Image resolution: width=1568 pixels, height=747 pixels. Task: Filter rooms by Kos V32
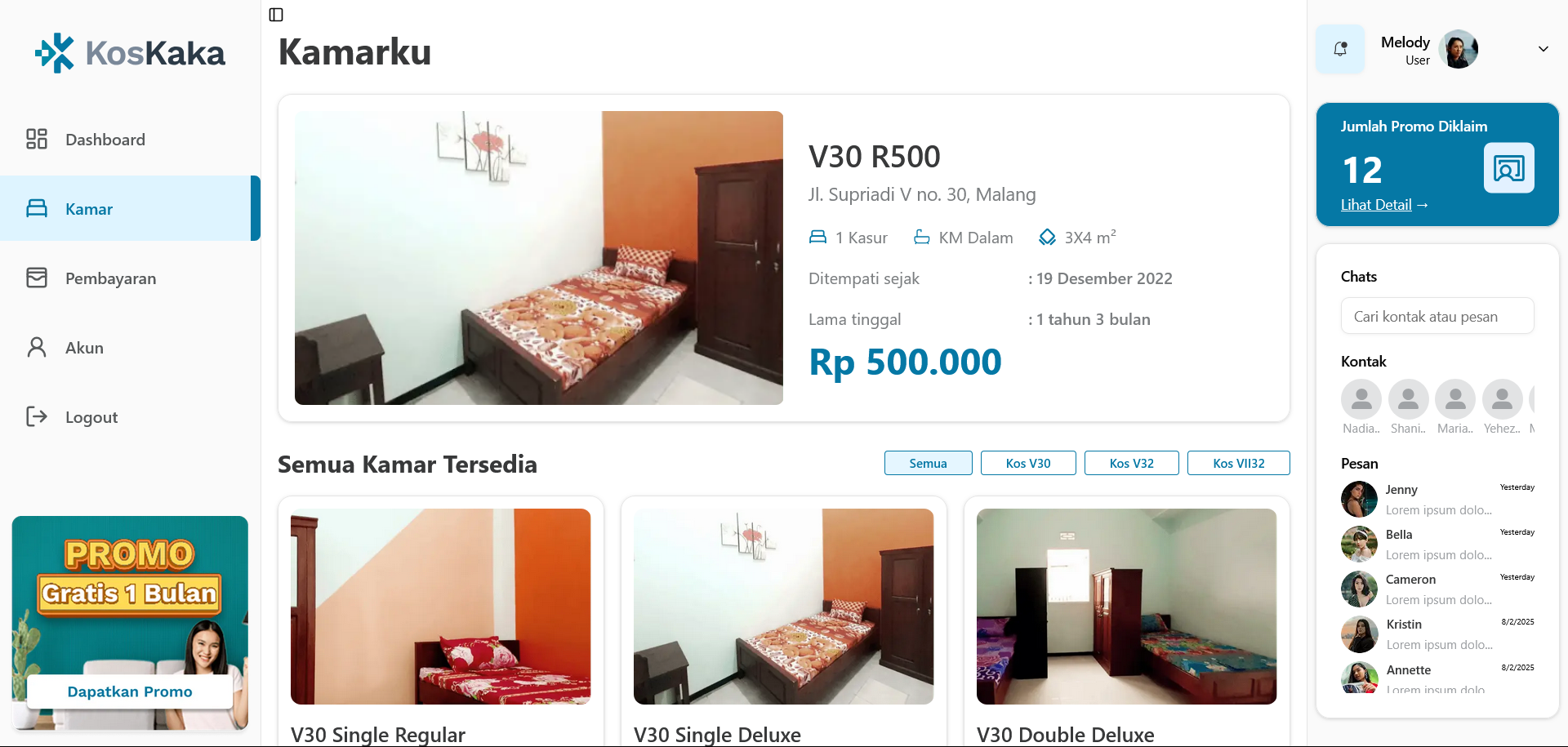click(x=1131, y=463)
